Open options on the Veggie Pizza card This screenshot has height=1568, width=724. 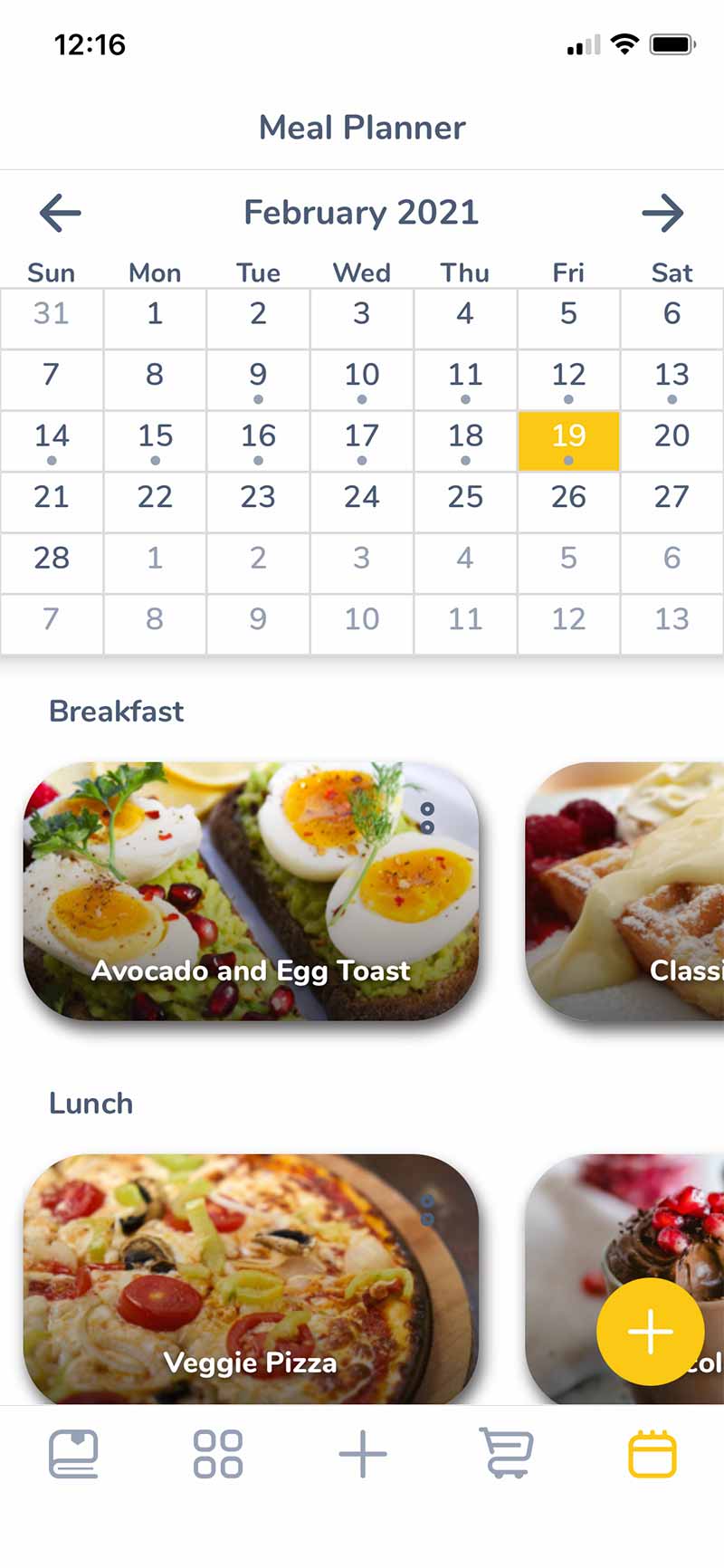(x=427, y=1210)
